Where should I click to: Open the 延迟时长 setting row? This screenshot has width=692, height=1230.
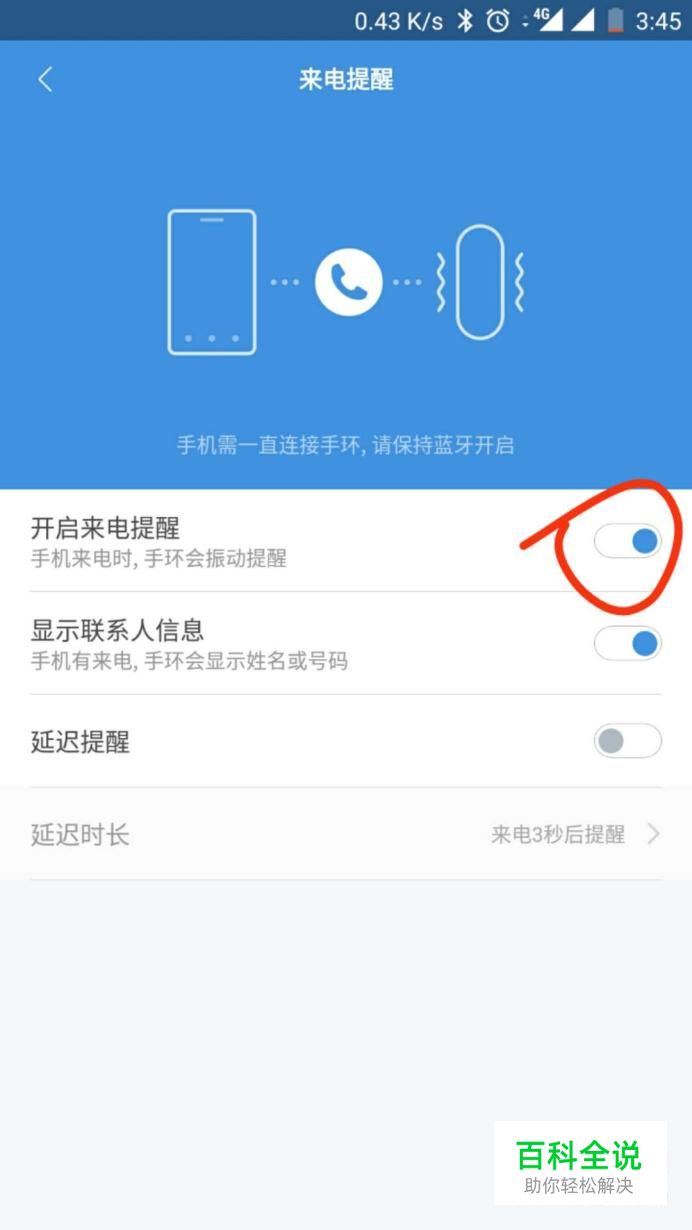[345, 834]
